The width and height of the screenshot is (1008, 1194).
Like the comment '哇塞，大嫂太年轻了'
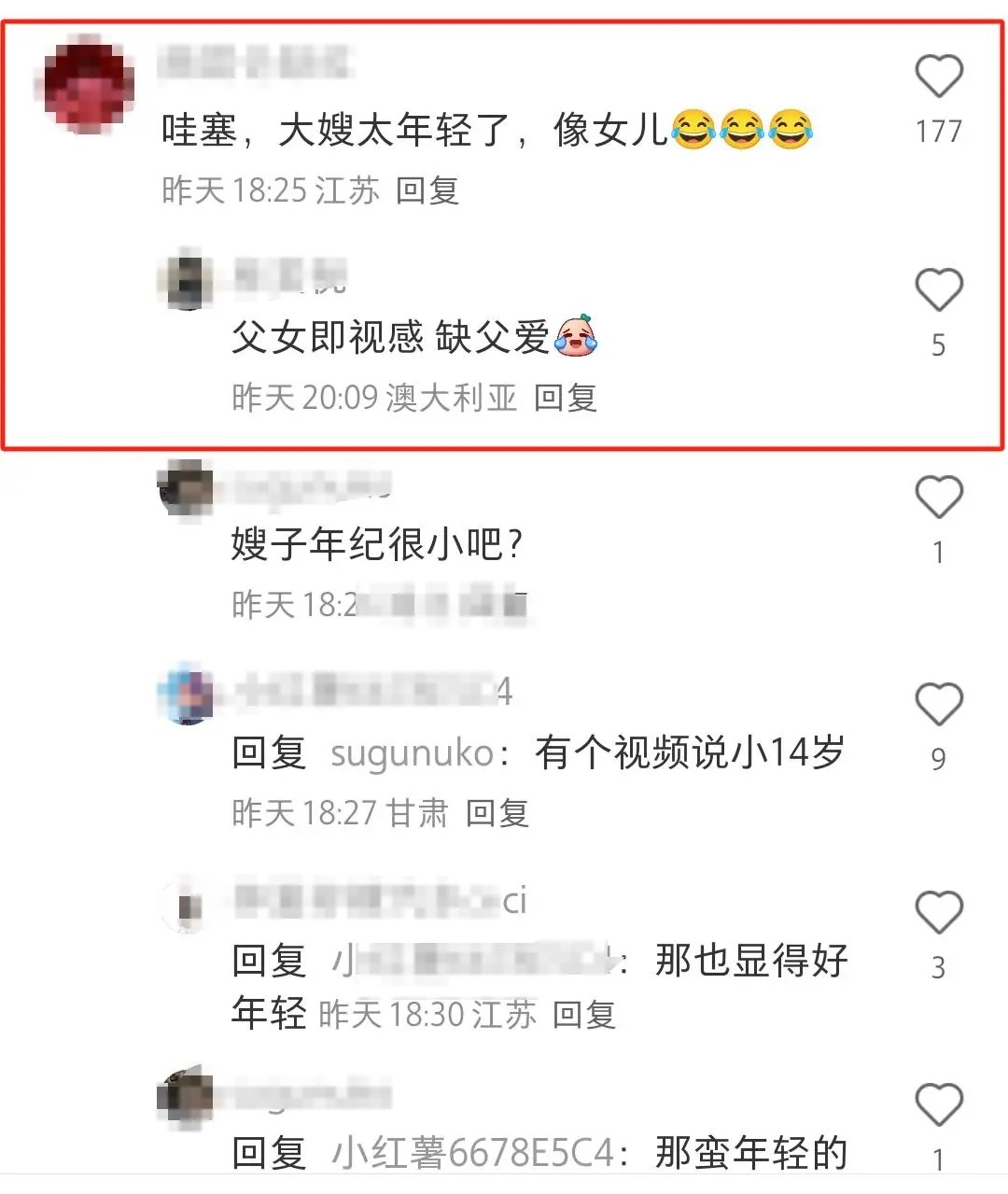(x=938, y=77)
